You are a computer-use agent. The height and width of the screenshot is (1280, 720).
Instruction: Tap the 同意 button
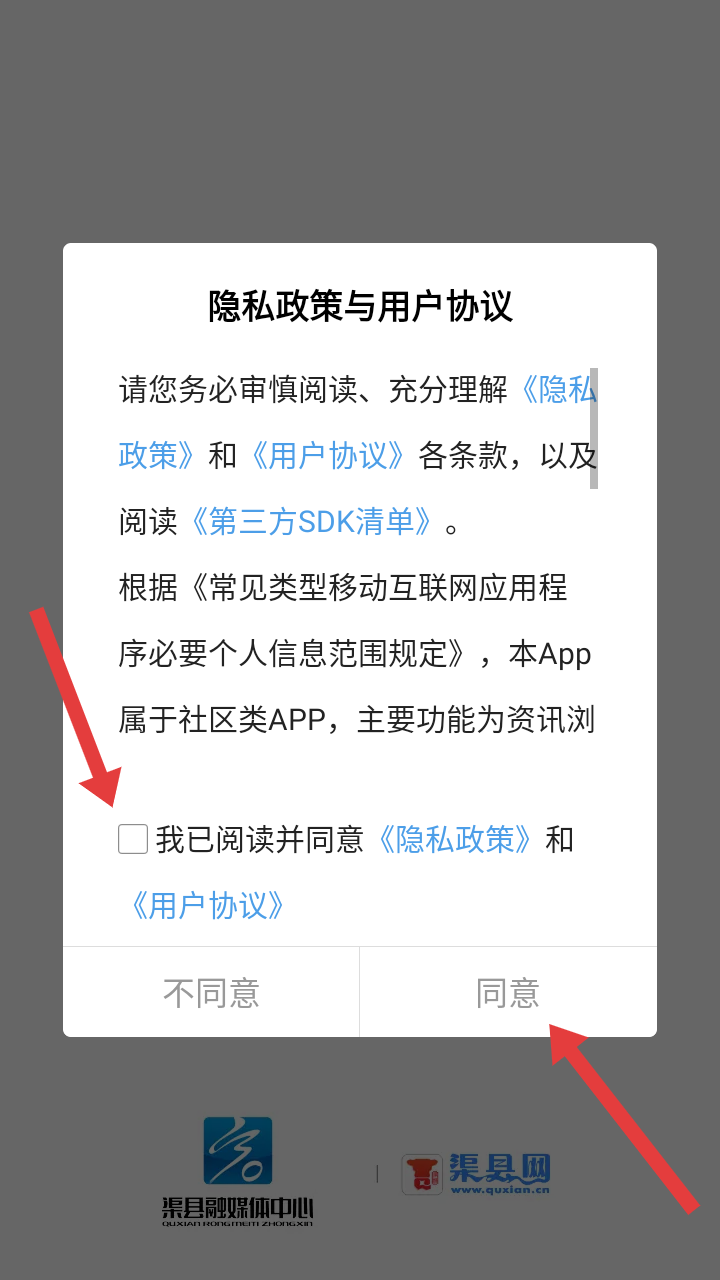pos(508,992)
